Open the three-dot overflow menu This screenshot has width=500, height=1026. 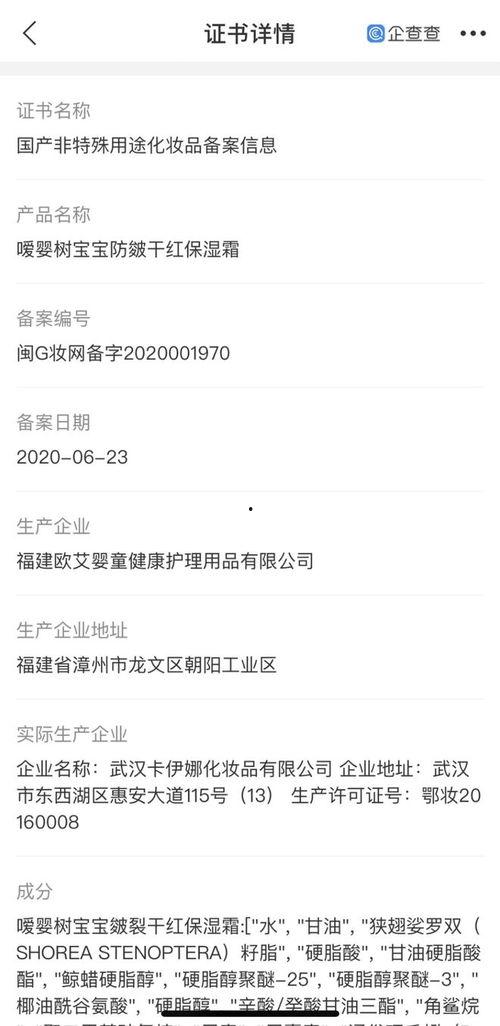click(x=473, y=33)
